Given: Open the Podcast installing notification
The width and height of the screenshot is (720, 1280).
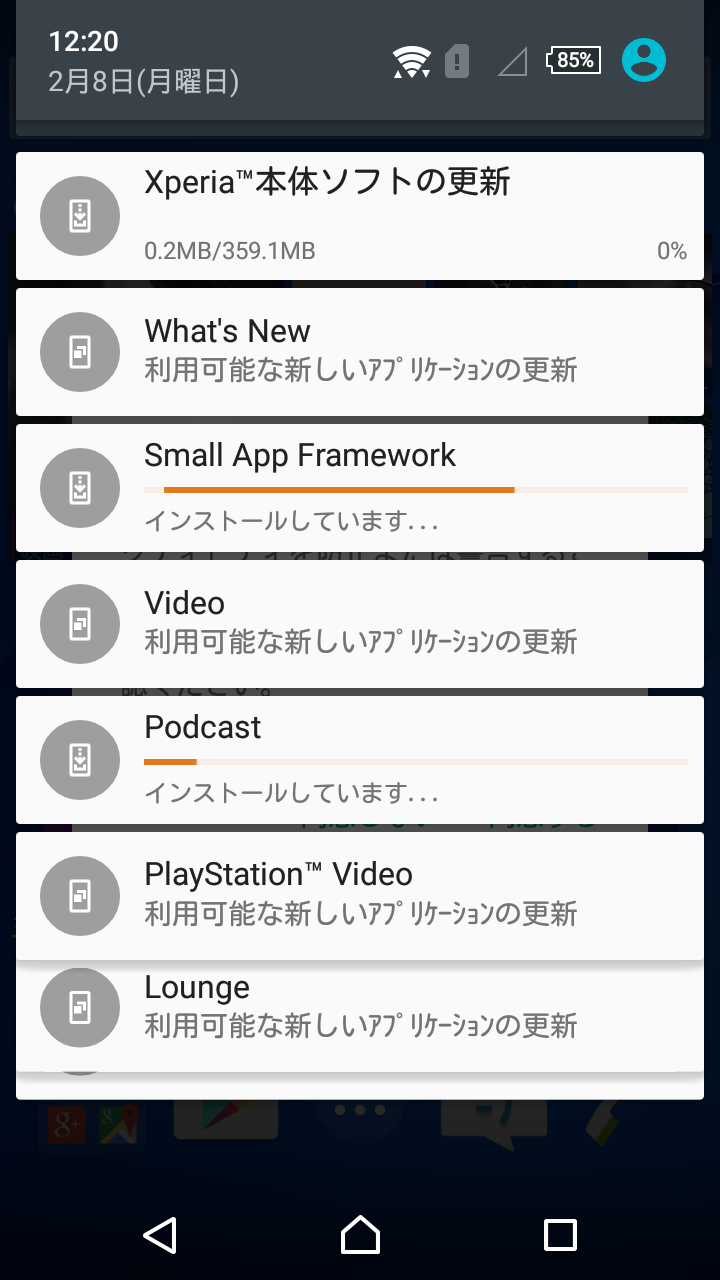Looking at the screenshot, I should pyautogui.click(x=360, y=760).
